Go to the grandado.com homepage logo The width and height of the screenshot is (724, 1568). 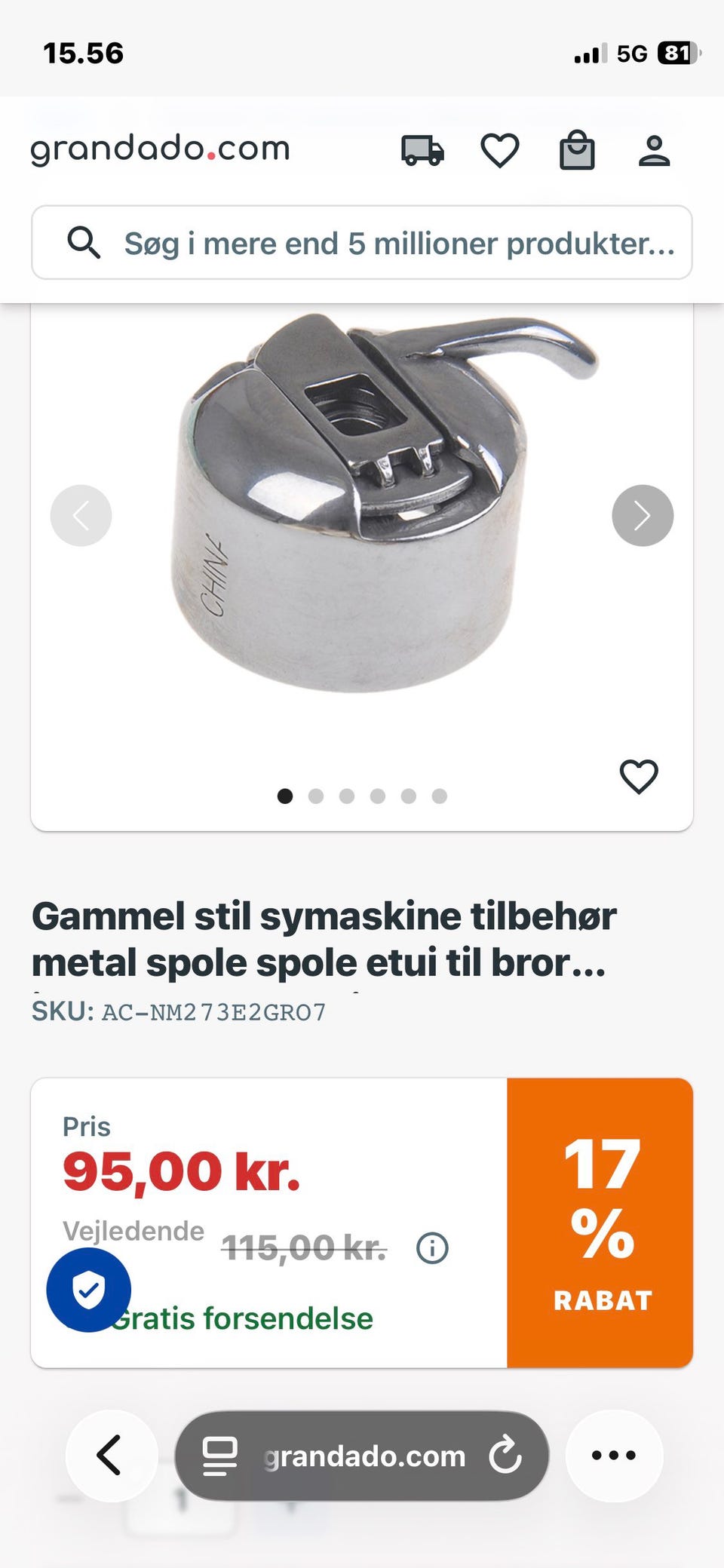click(x=159, y=149)
